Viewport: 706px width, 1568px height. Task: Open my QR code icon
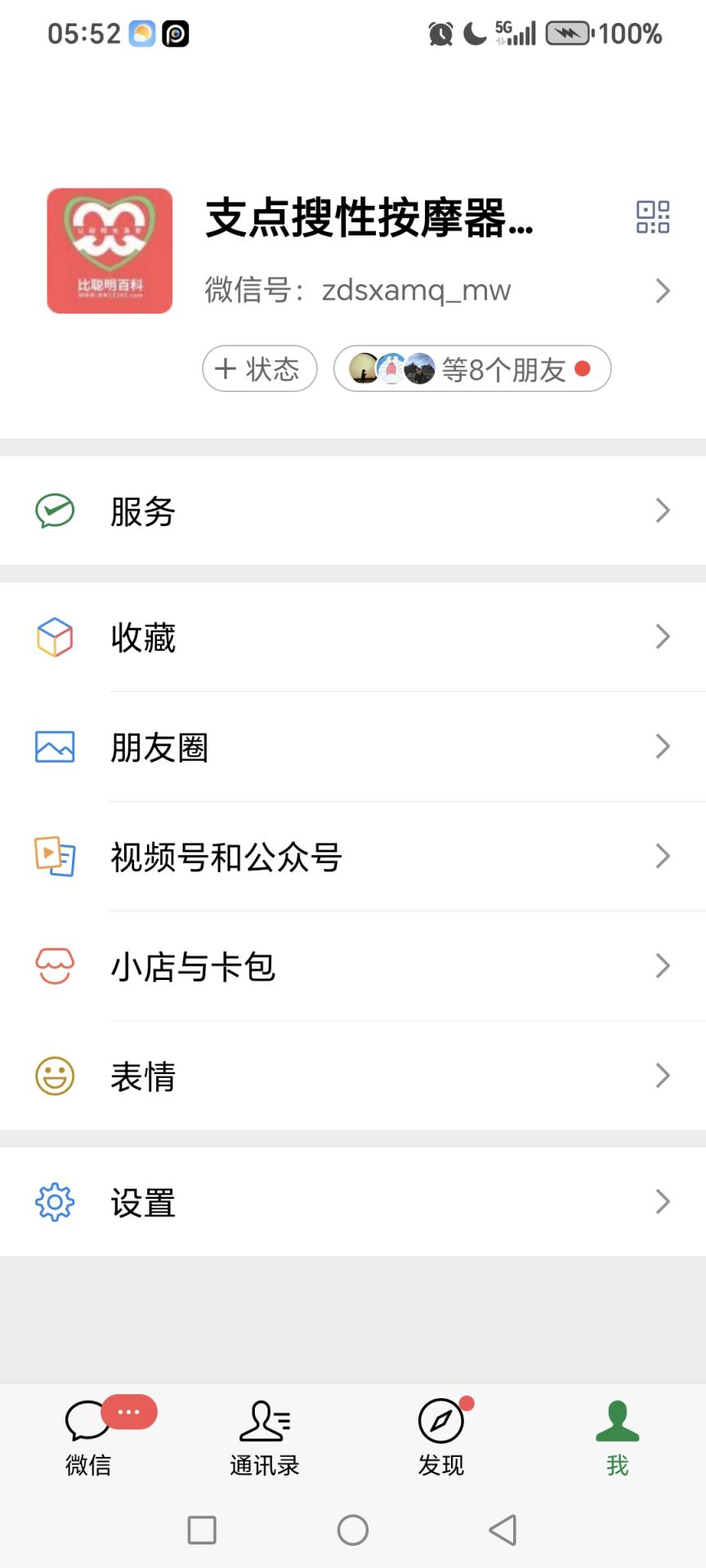[x=653, y=217]
